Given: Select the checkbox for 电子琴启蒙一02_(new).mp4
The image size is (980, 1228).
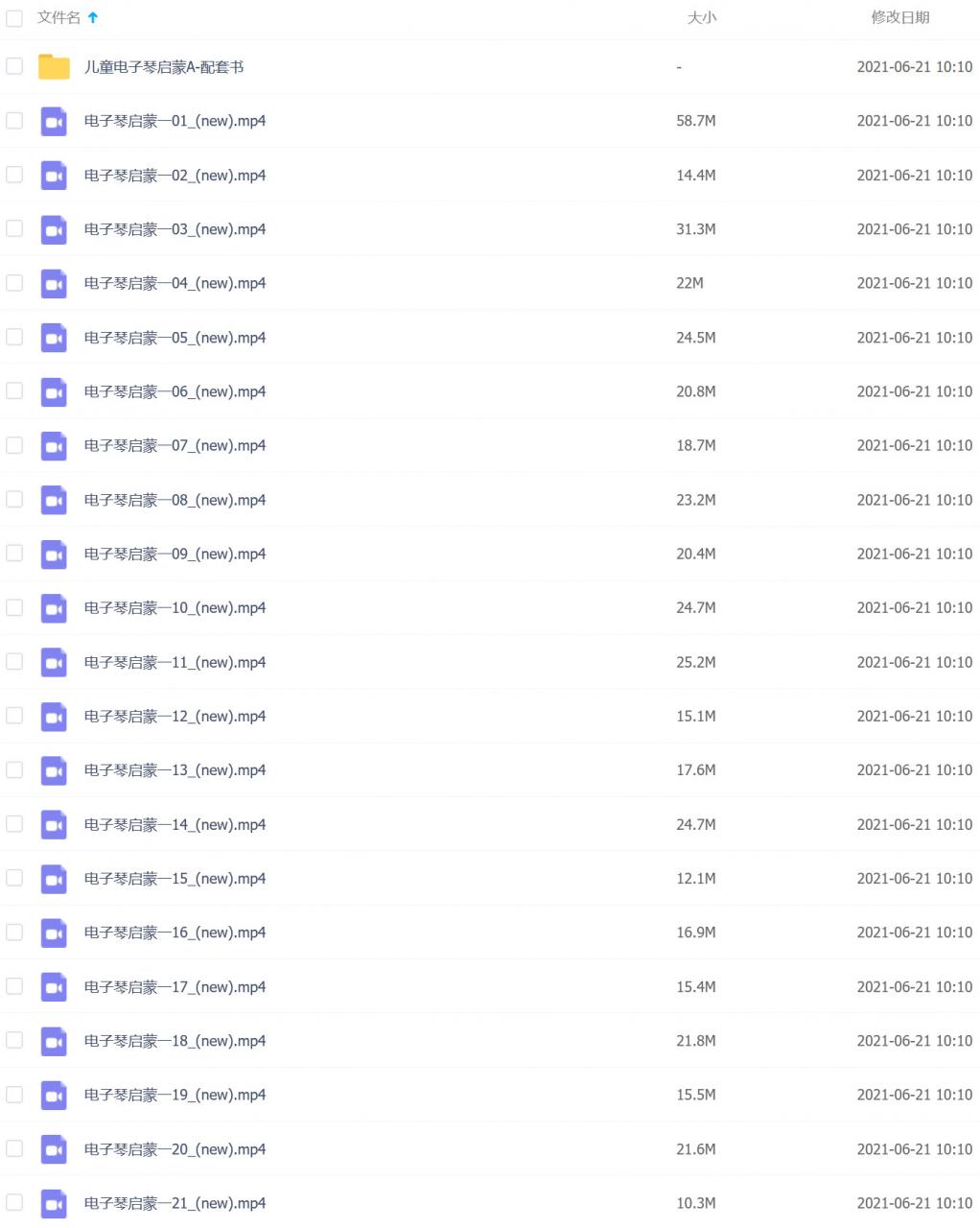Looking at the screenshot, I should 14,175.
